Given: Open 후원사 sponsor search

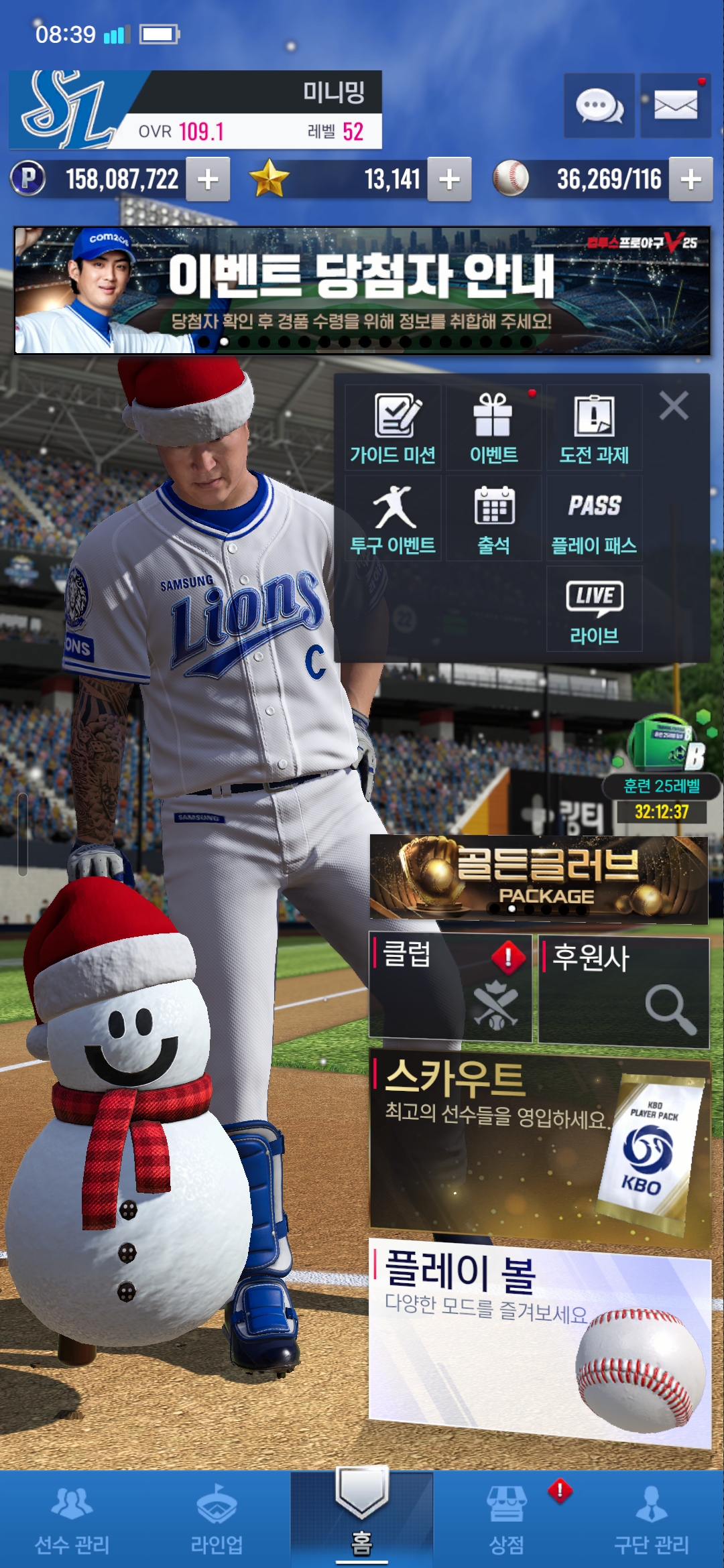Looking at the screenshot, I should pos(623,992).
